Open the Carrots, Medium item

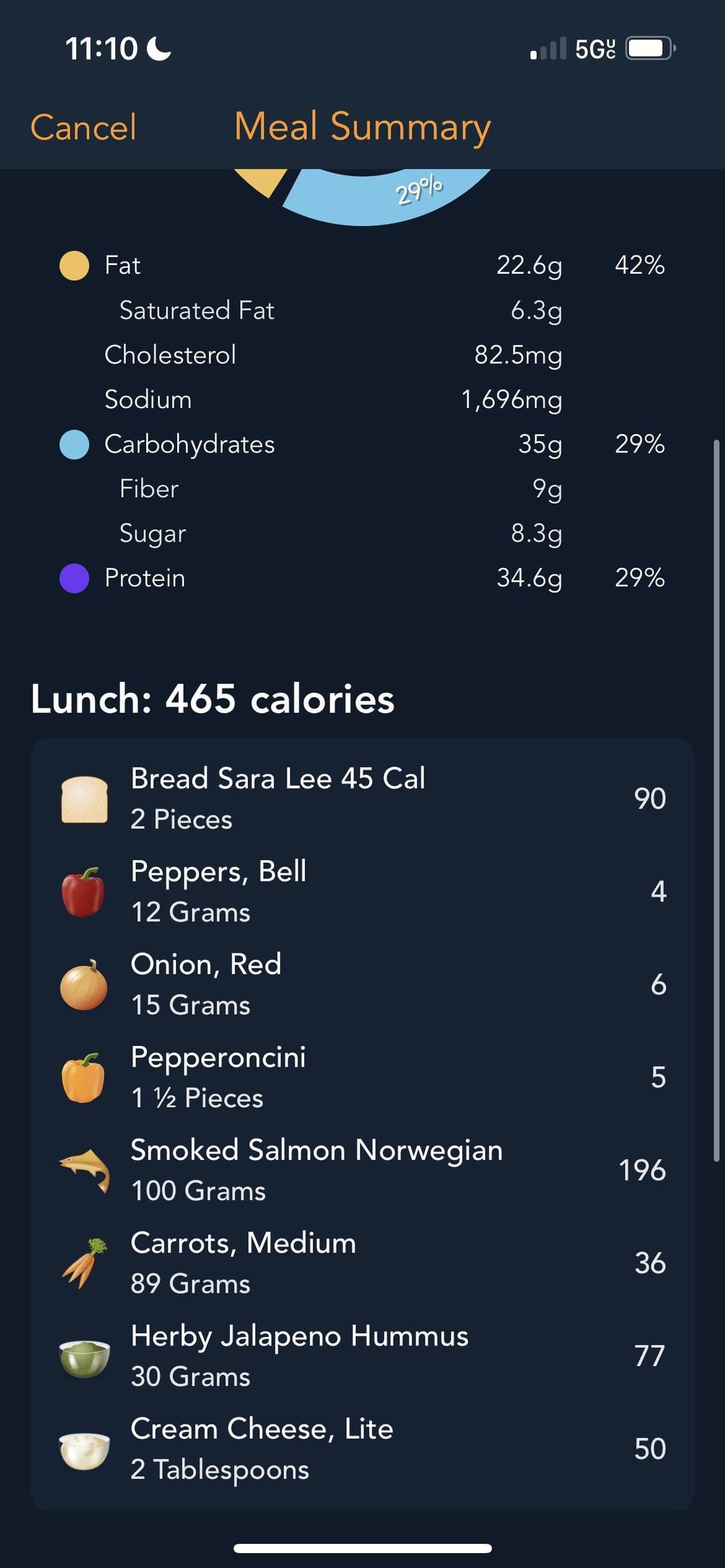click(362, 1263)
